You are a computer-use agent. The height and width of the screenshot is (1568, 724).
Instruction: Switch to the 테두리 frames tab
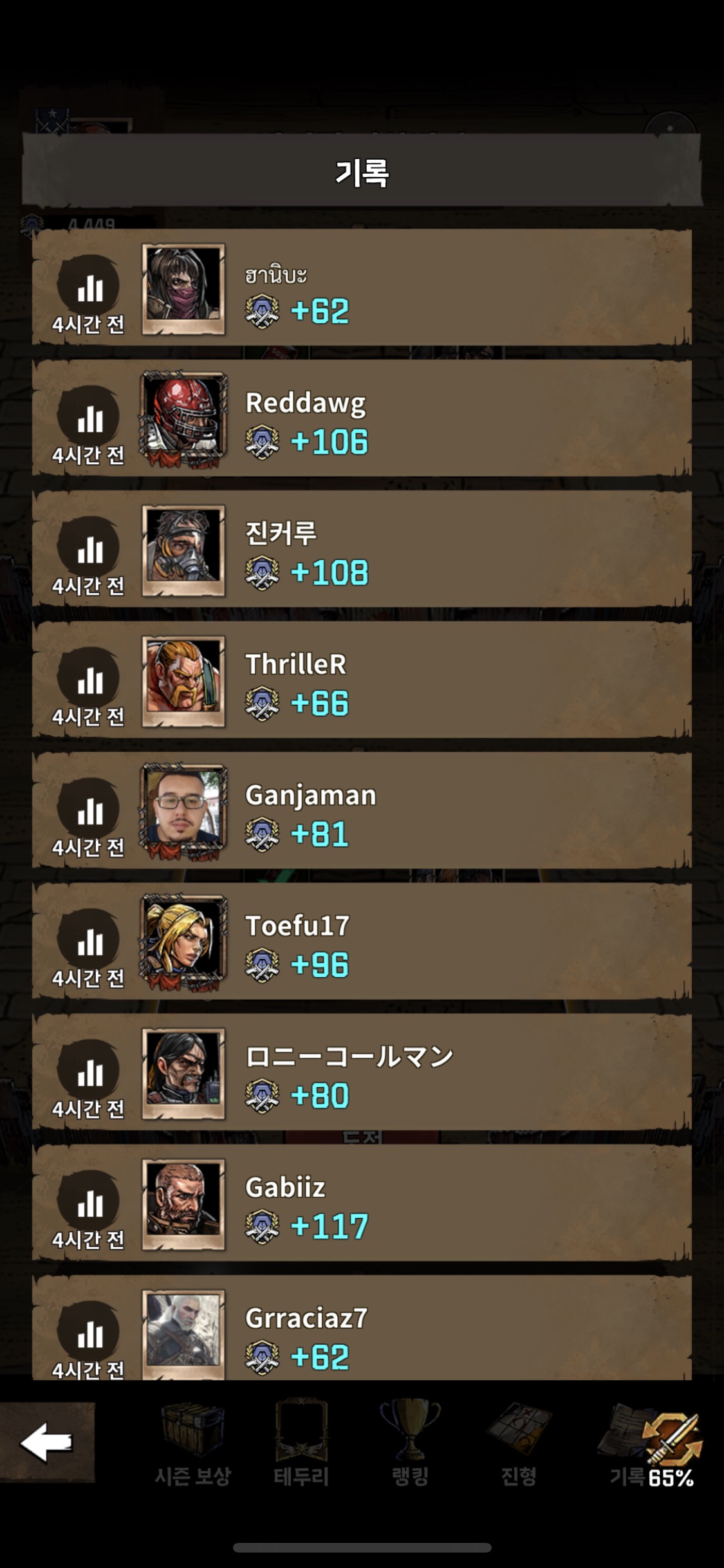coord(301,1445)
